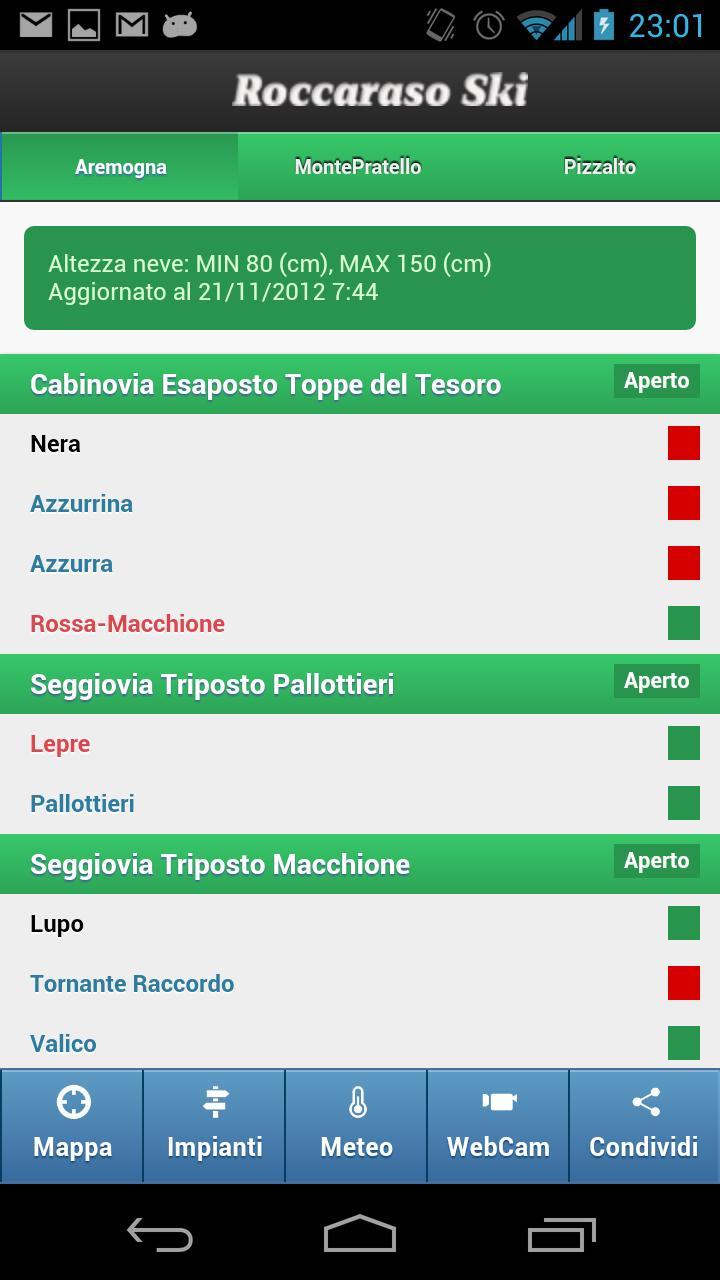720x1280 pixels.
Task: Open the WebCam camera icon
Action: (497, 1123)
